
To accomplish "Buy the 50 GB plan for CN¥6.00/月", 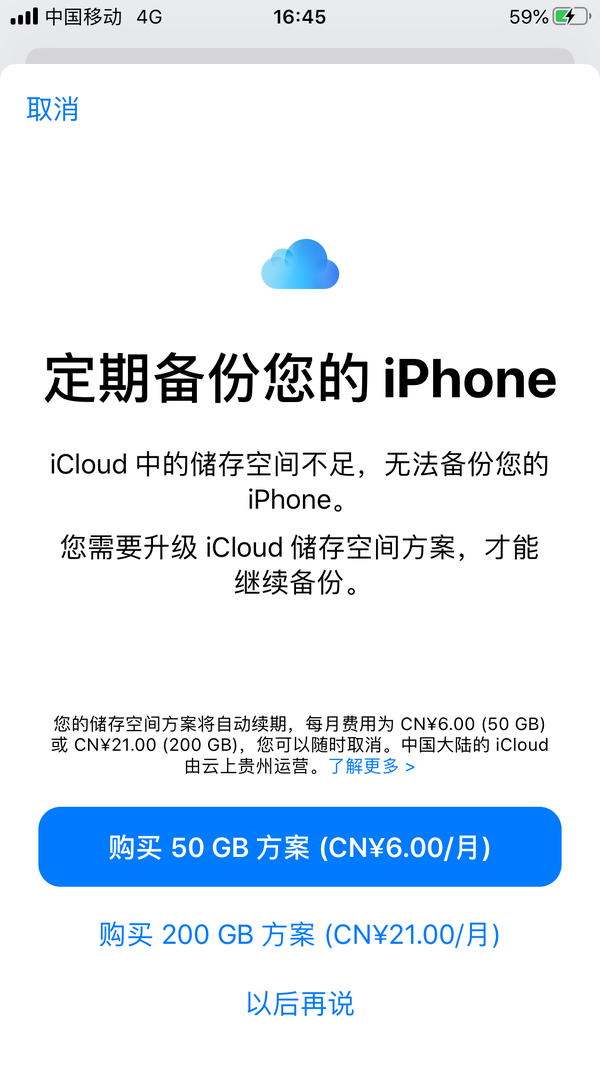I will coord(300,847).
